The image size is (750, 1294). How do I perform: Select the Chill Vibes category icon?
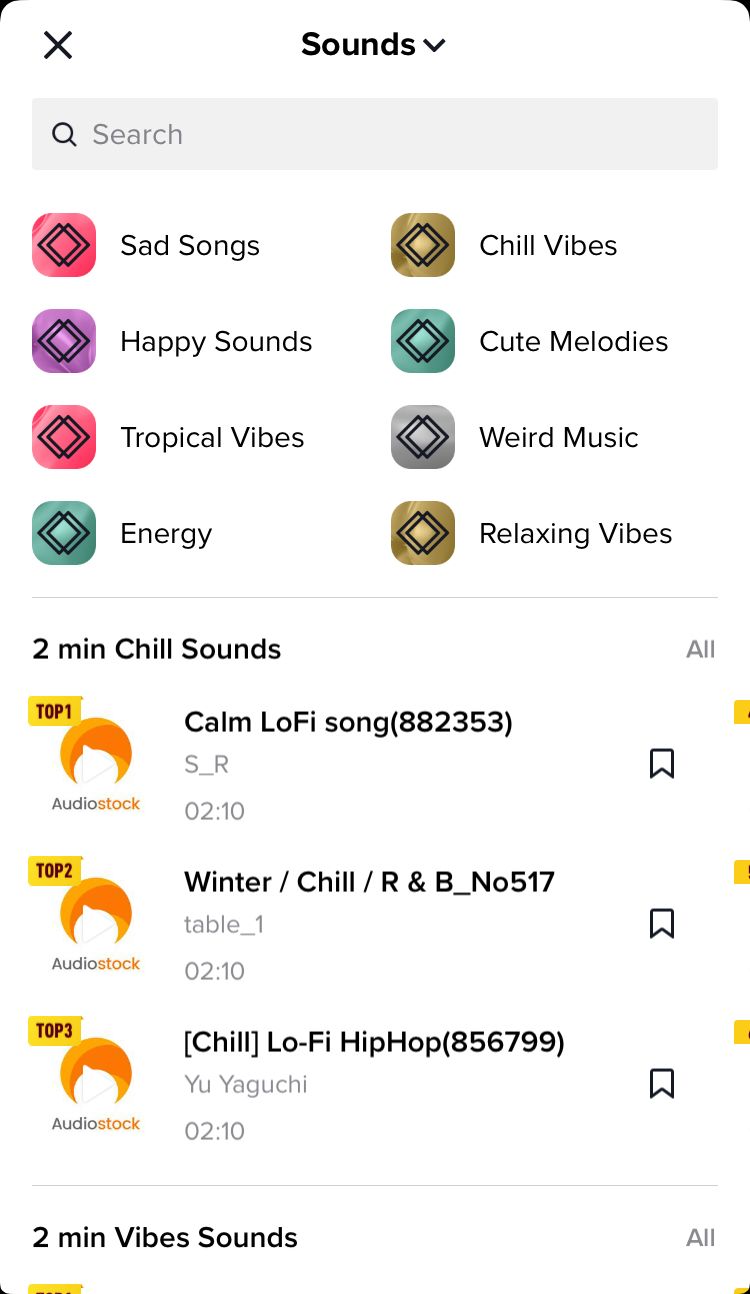click(422, 245)
